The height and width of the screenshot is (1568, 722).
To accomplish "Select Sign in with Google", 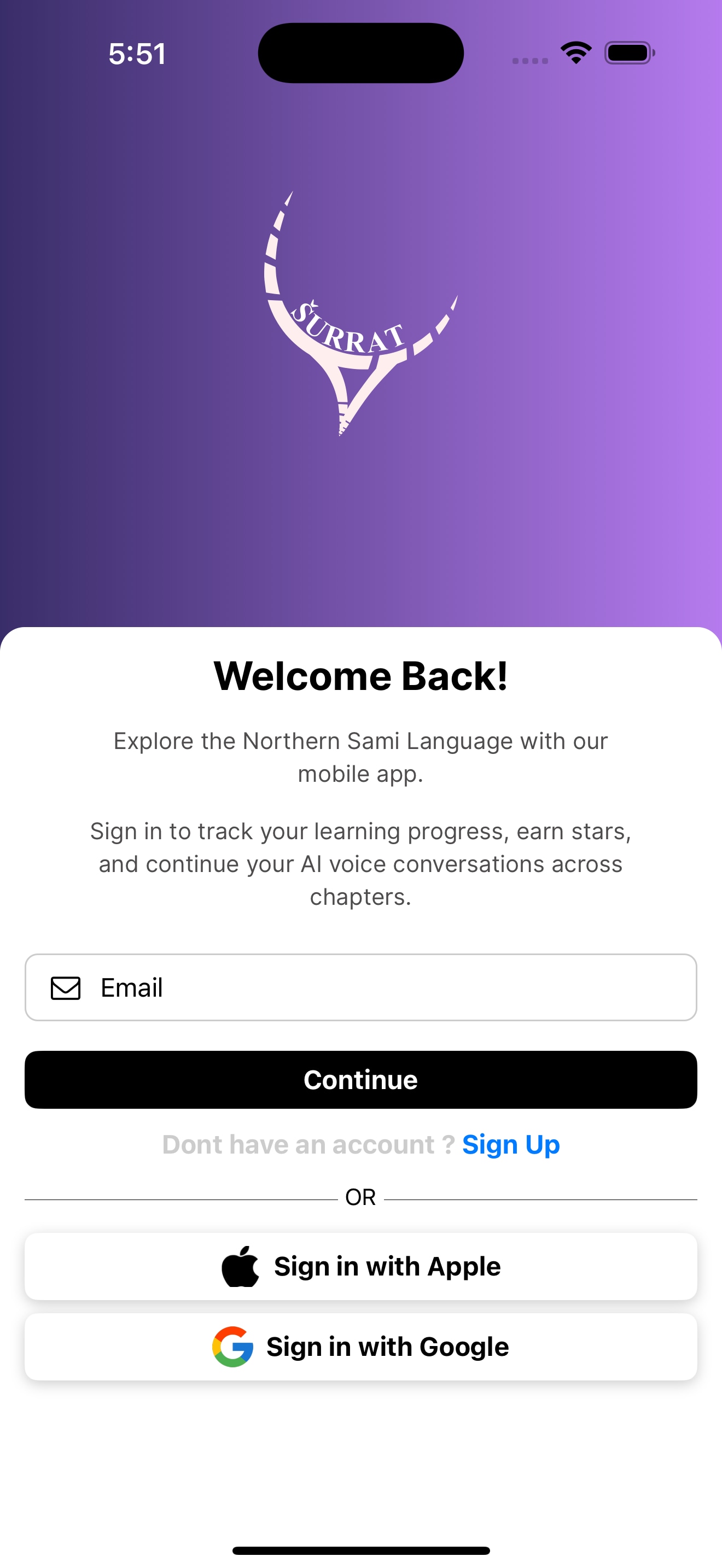I will pyautogui.click(x=360, y=1347).
